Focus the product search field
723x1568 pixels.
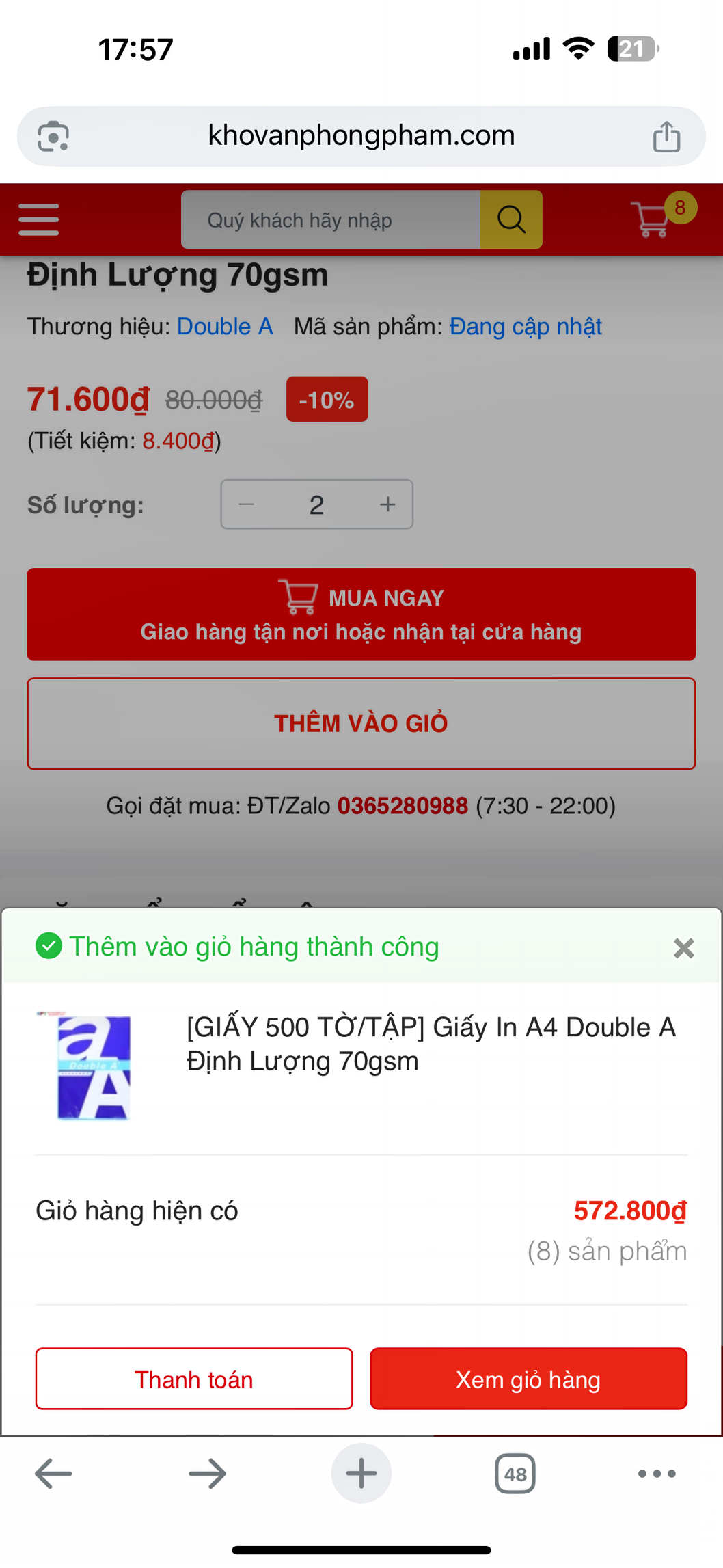[330, 220]
